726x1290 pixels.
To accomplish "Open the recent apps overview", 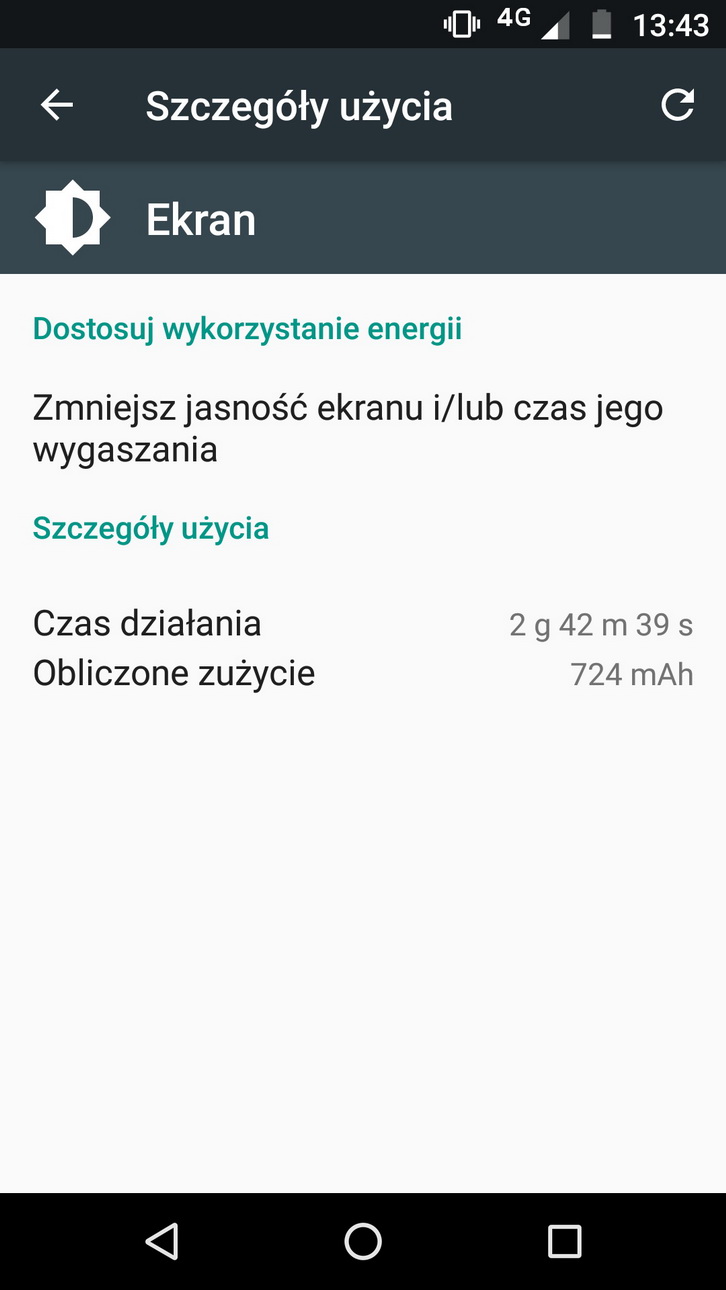I will point(565,1241).
